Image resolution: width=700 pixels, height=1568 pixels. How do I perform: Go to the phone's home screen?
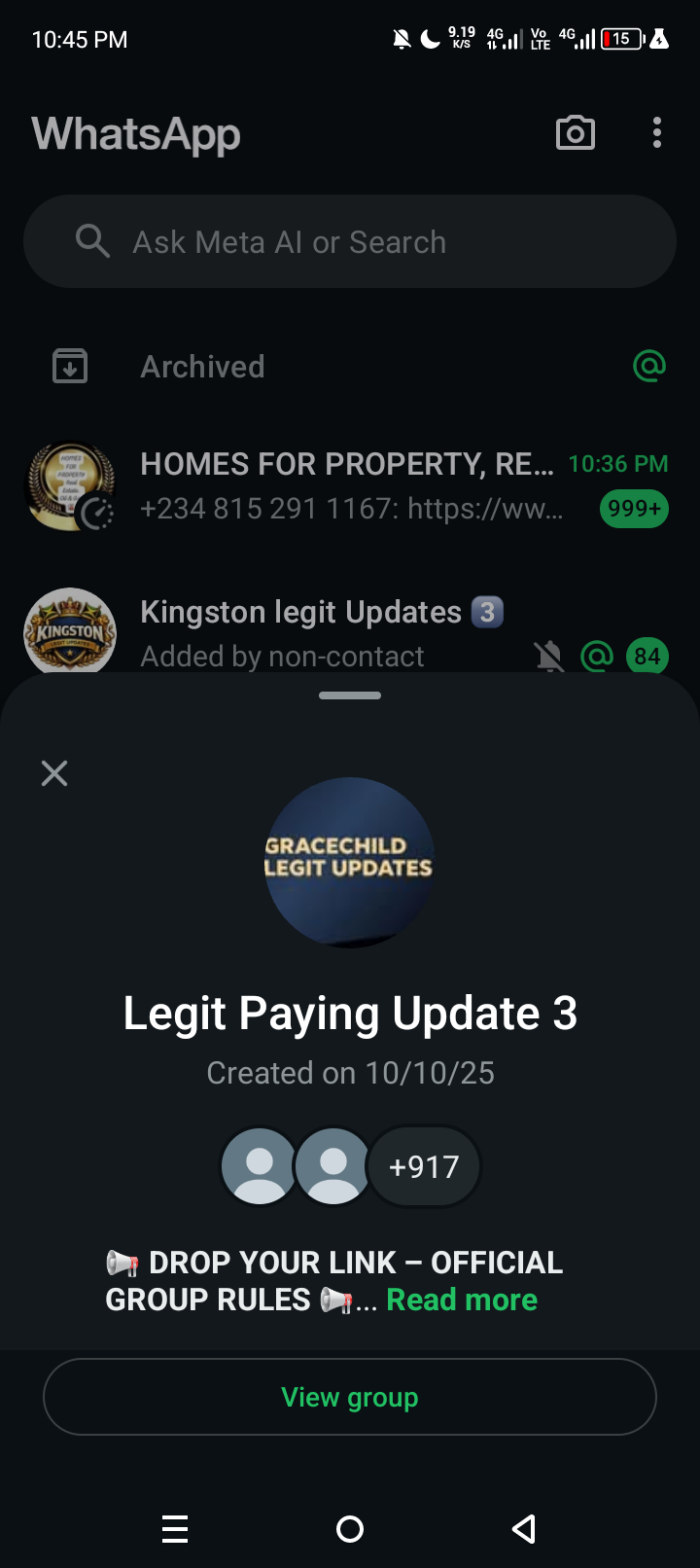click(350, 1529)
